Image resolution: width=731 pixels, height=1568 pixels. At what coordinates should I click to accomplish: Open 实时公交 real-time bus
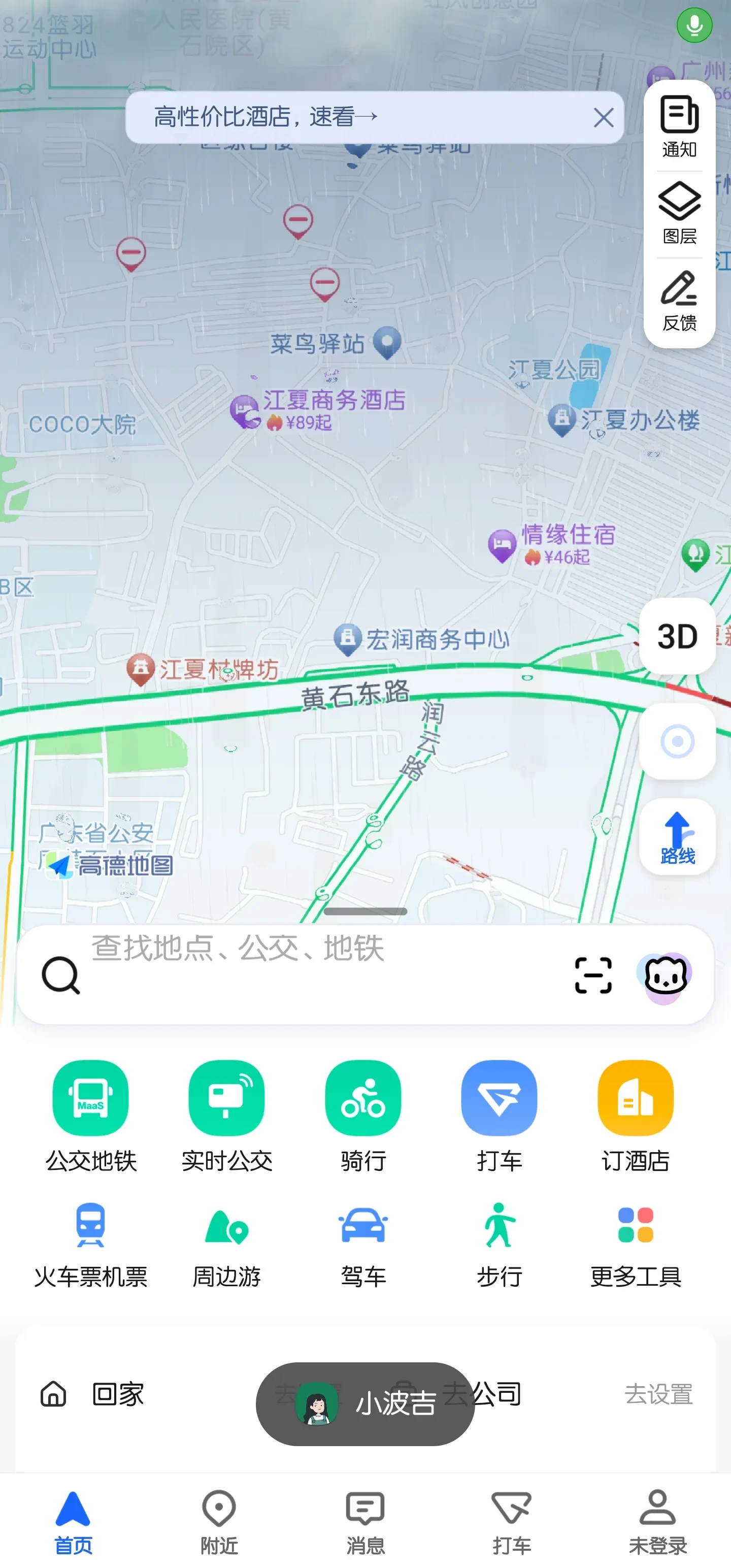226,1115
